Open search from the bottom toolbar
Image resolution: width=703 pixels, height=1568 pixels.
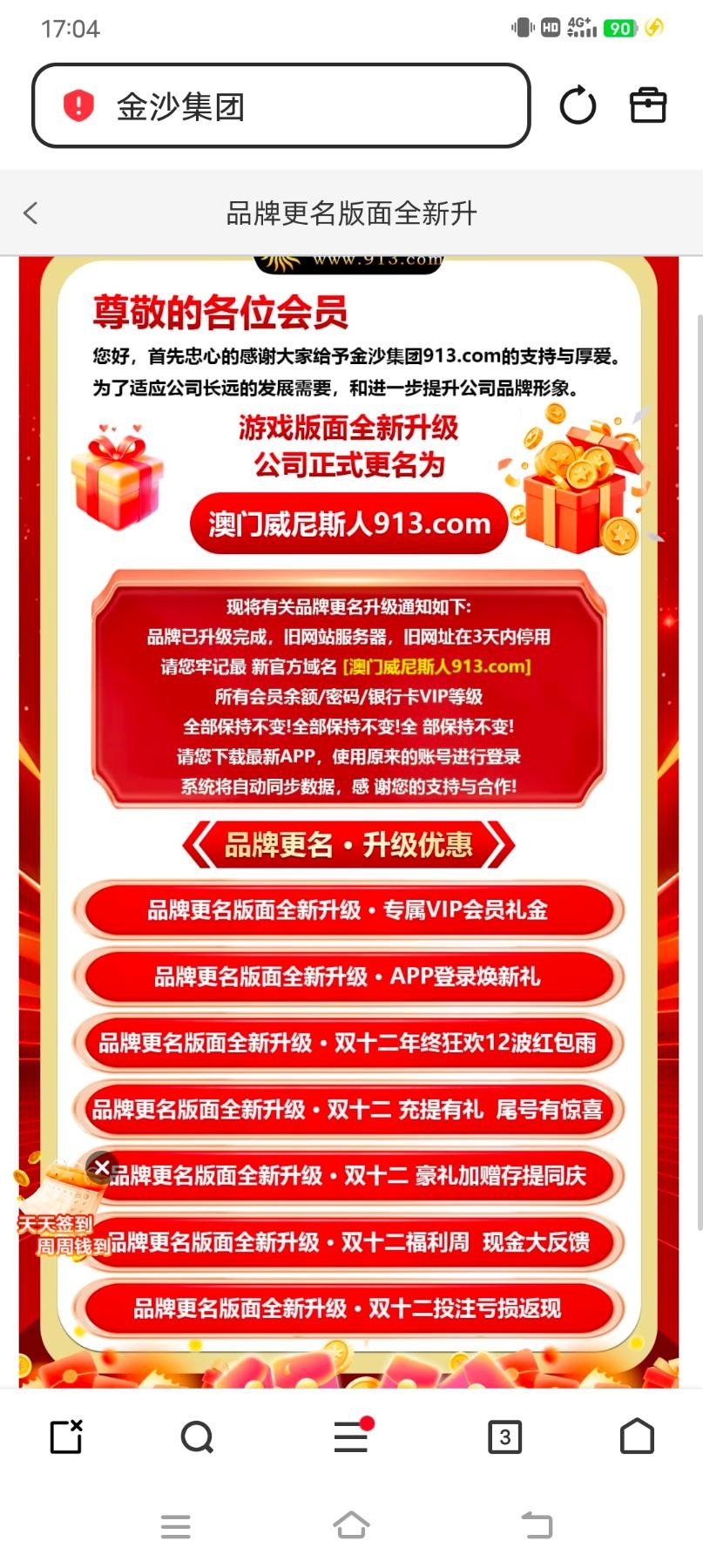tap(197, 1436)
